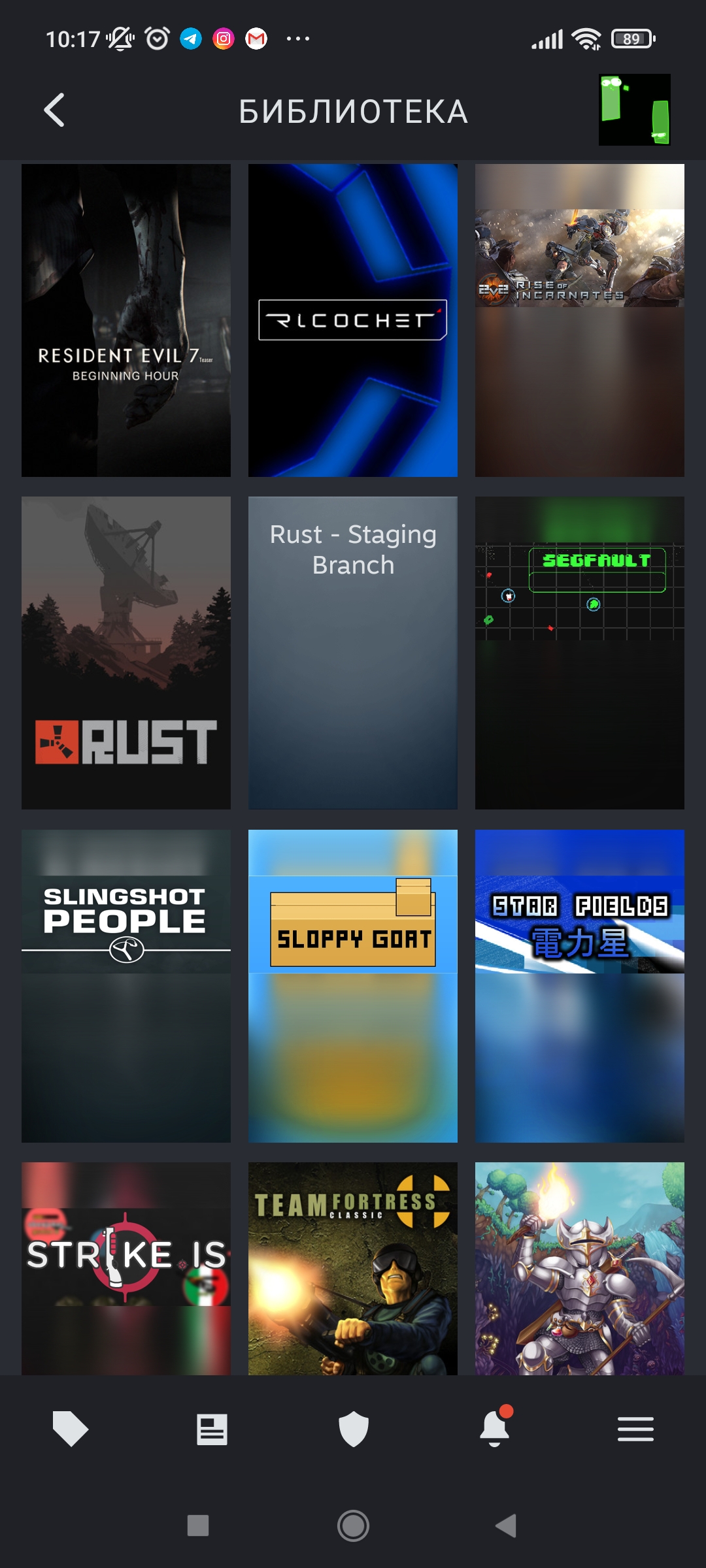
Task: Tap the system home button
Action: coord(353,1526)
